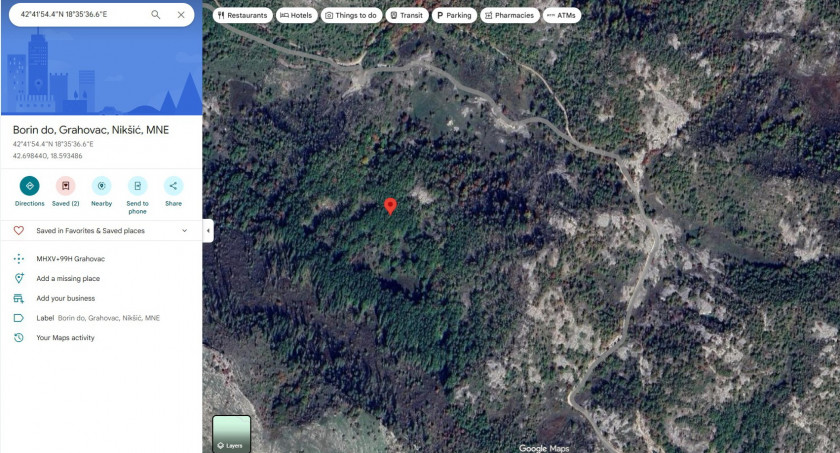Select Add a missing place
The image size is (840, 453).
[x=68, y=279]
